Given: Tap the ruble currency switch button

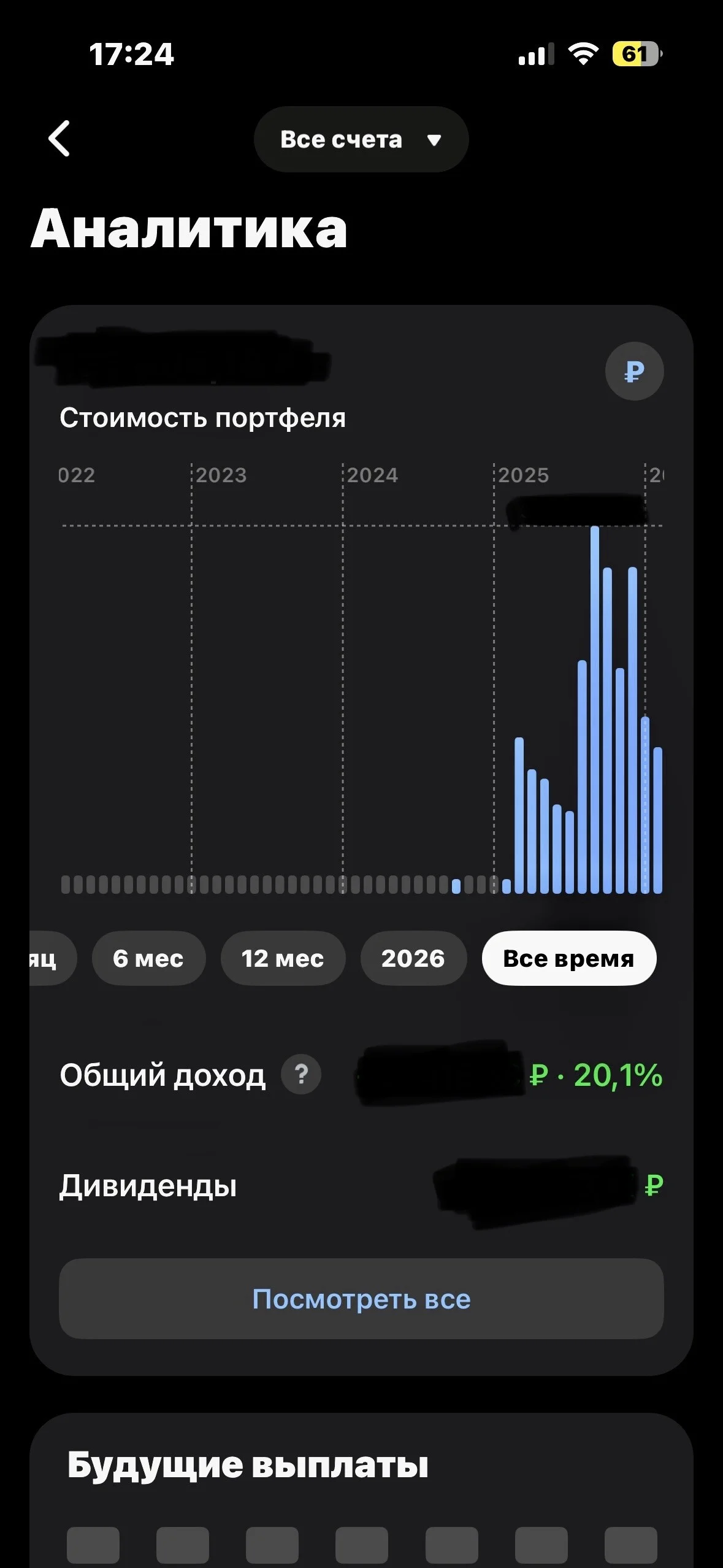Looking at the screenshot, I should coord(634,371).
